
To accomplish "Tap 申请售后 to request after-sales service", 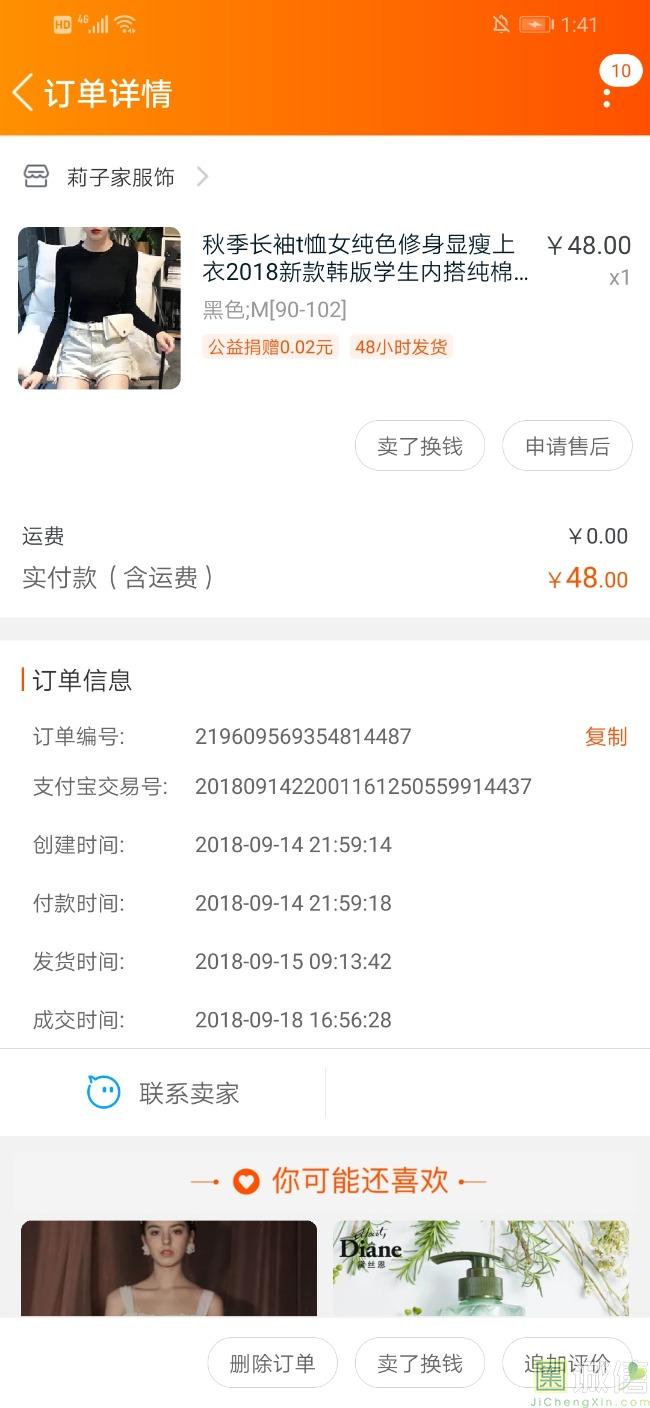I will coord(567,446).
